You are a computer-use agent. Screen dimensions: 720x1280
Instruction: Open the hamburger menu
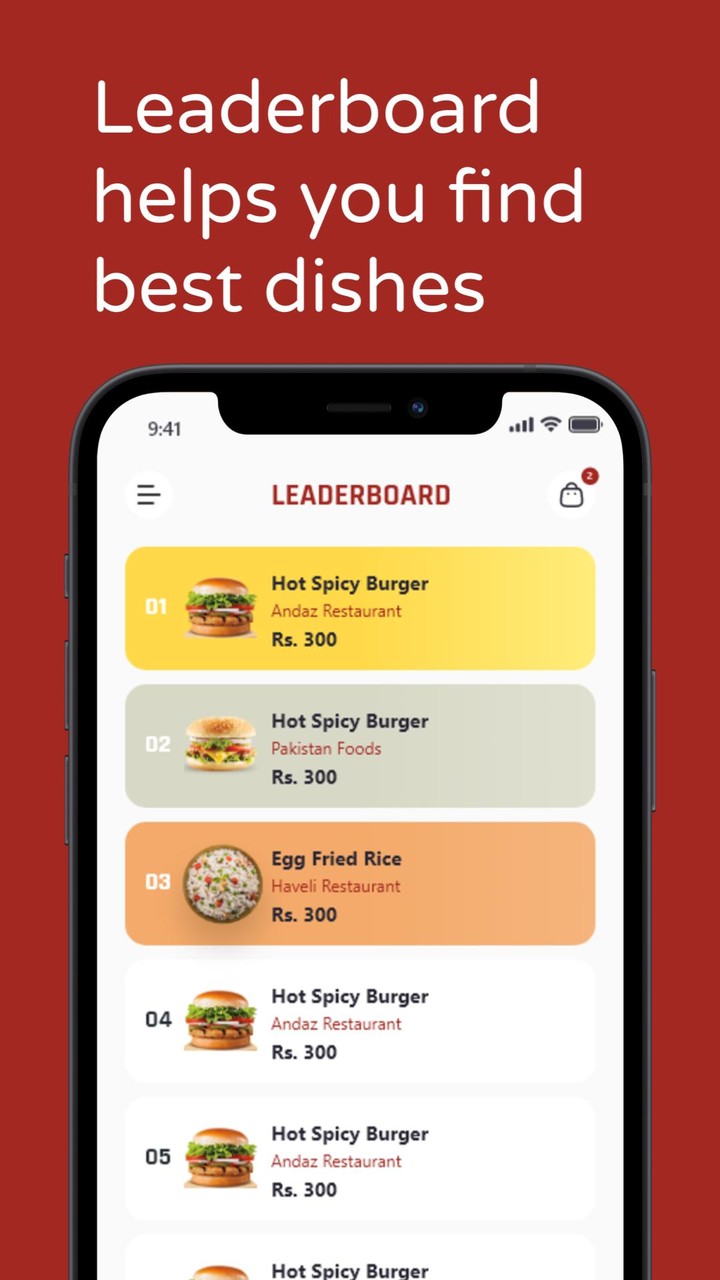click(x=148, y=494)
